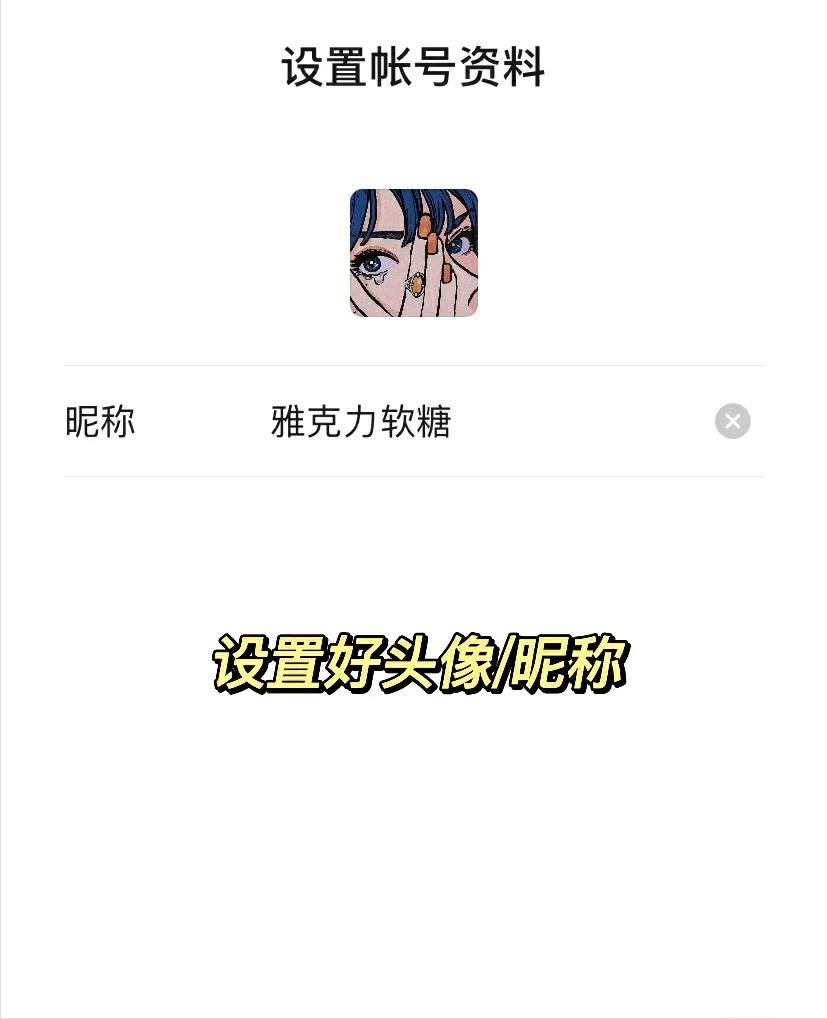Click inside the nickname row
The width and height of the screenshot is (827, 1019).
coord(400,421)
